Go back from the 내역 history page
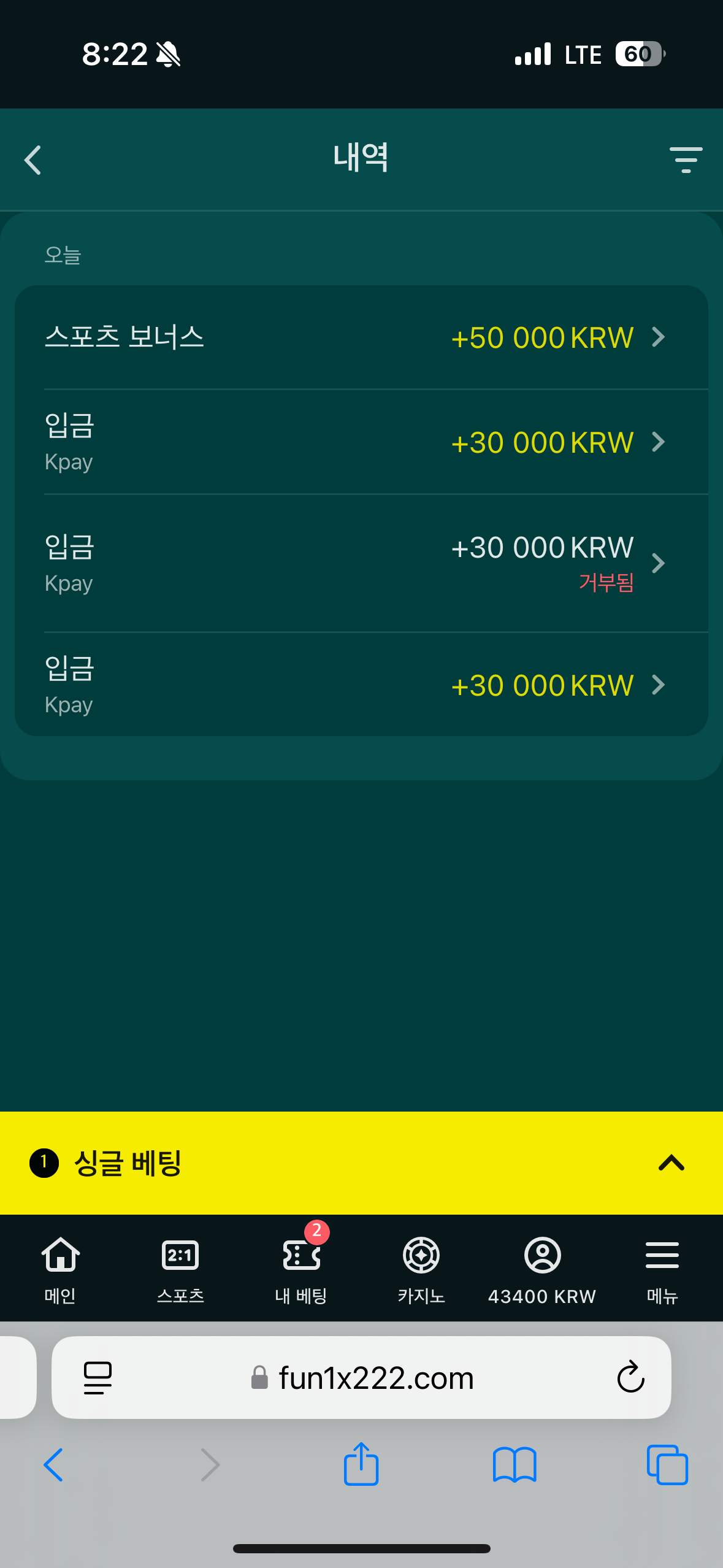The height and width of the screenshot is (1568, 723). [x=33, y=160]
